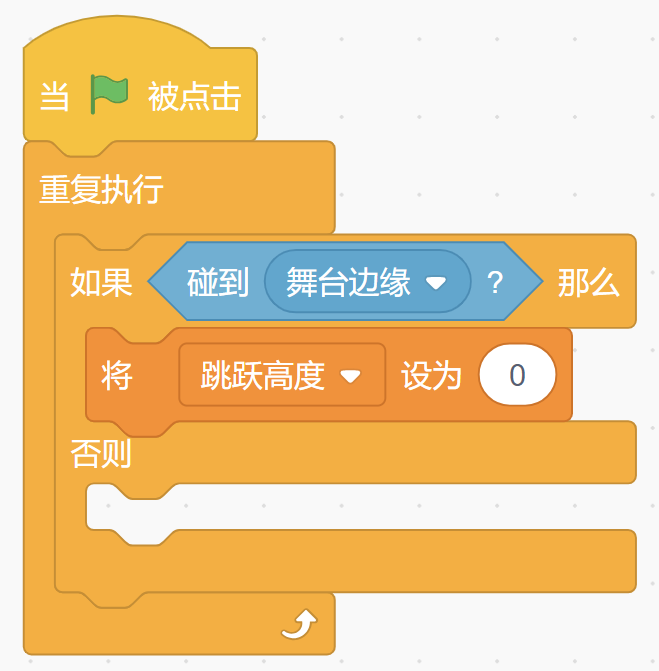Tap the 重复执行 forever block
Viewport: 659px width, 671px height.
100,190
